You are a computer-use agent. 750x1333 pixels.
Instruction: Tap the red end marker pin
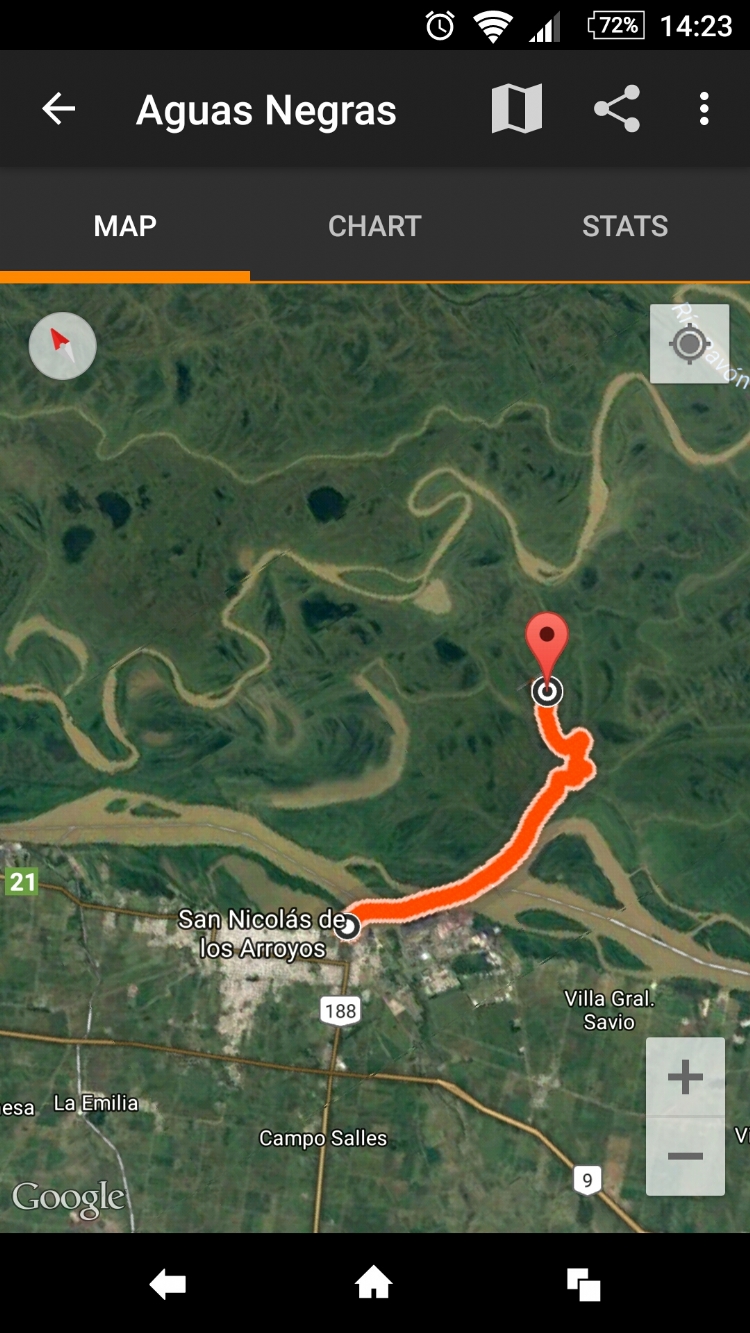click(547, 640)
